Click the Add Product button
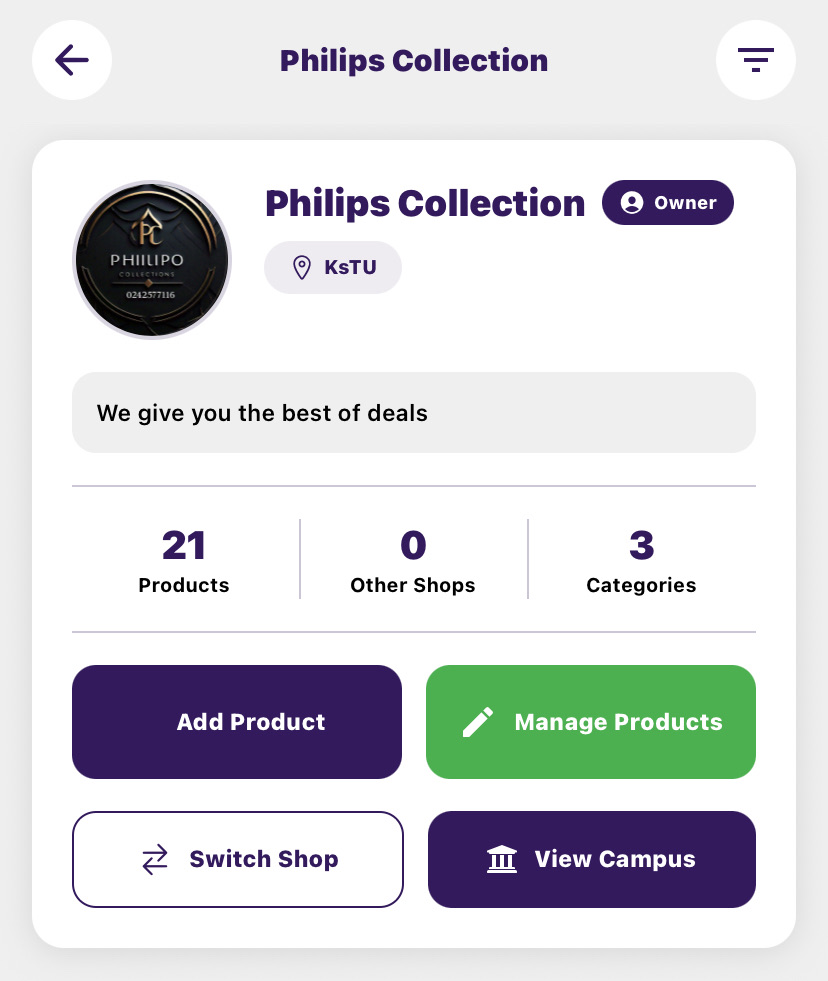828x981 pixels. click(236, 721)
